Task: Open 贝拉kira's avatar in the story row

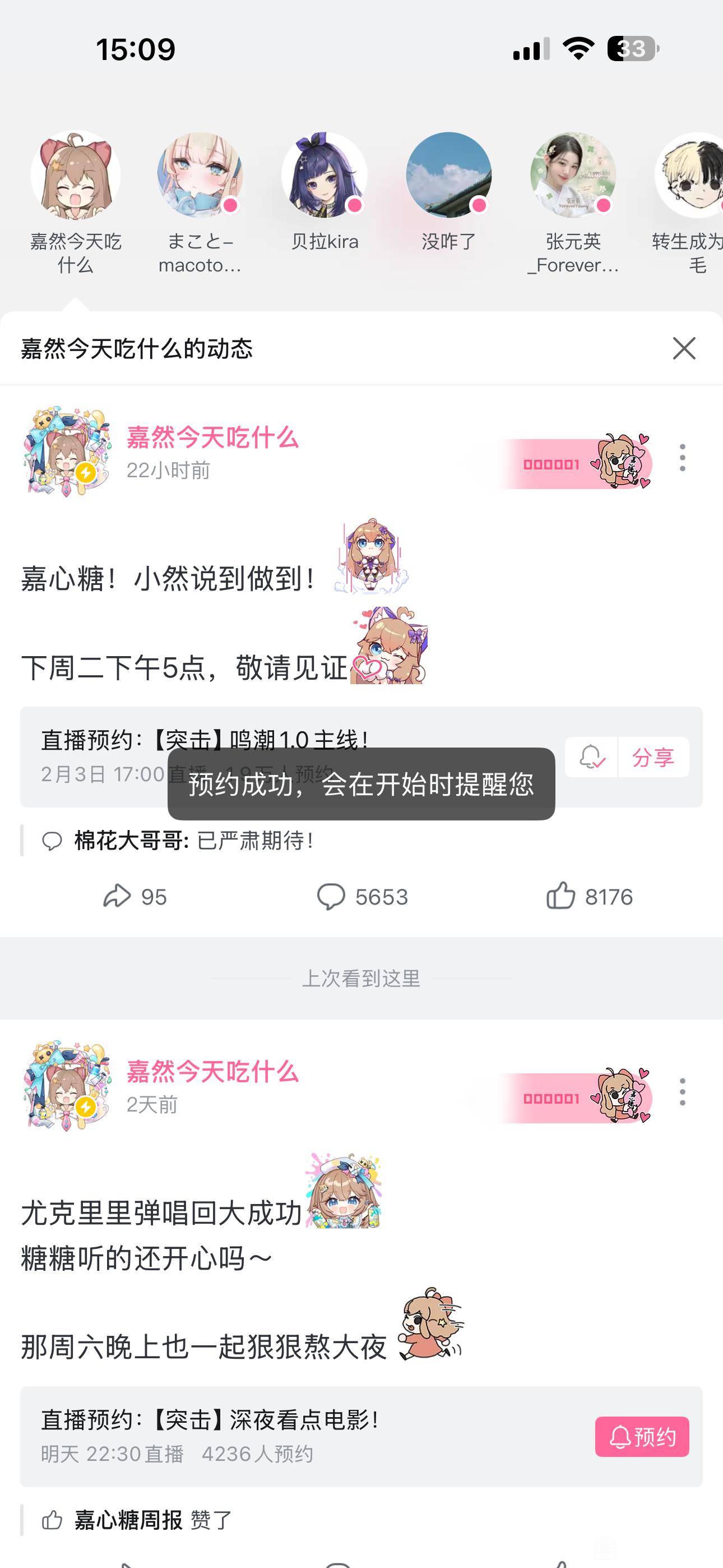Action: point(325,175)
